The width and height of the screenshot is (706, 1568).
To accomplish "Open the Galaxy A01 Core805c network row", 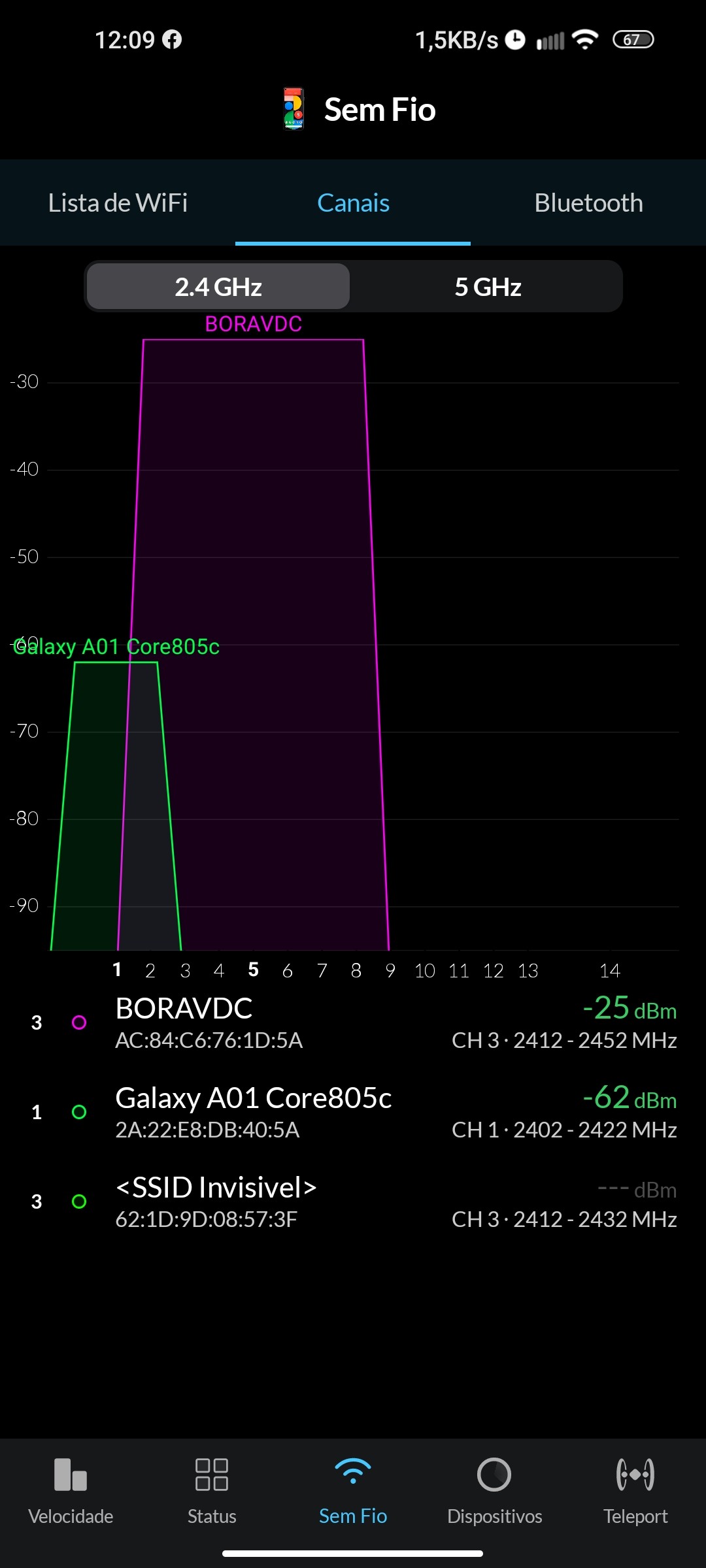I will (x=353, y=1112).
